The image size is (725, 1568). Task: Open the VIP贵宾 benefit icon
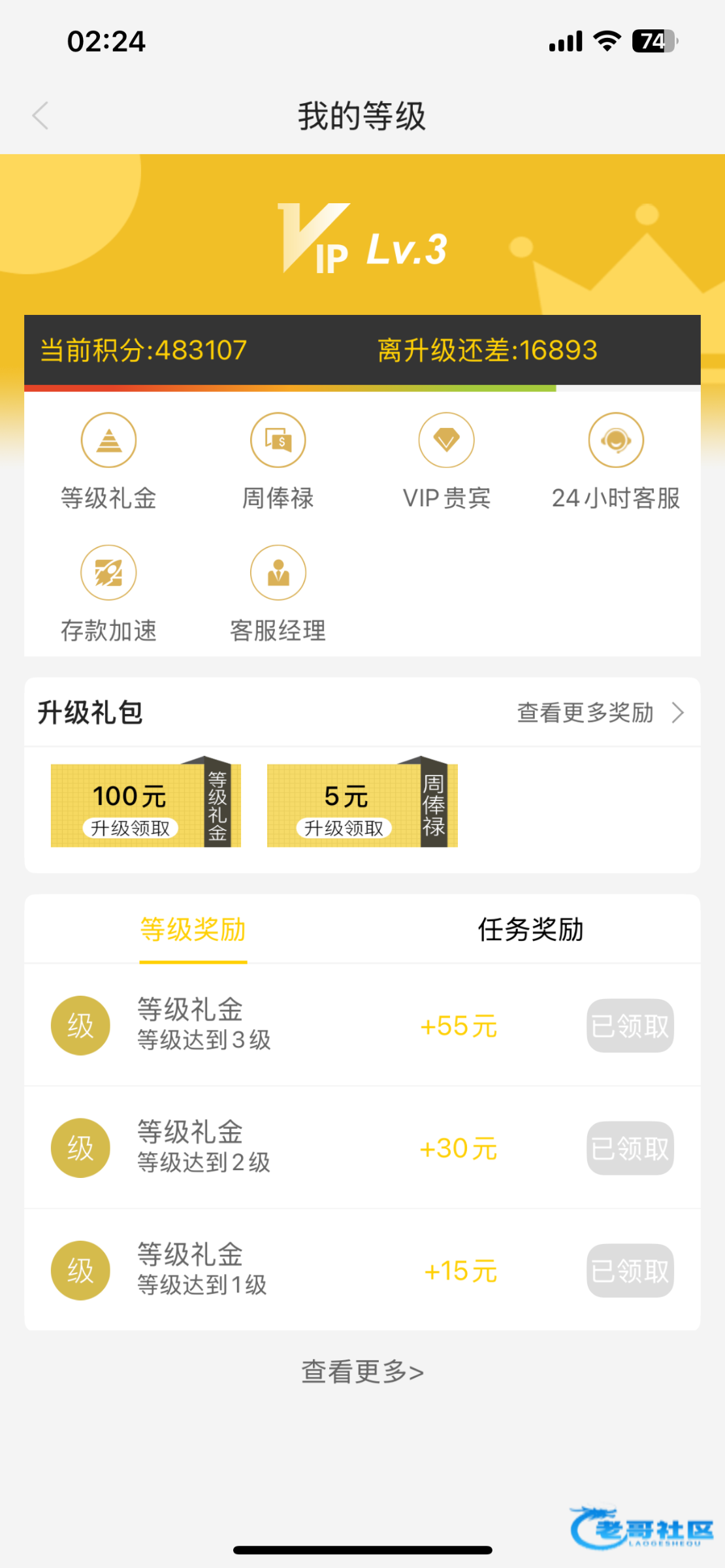click(x=447, y=440)
